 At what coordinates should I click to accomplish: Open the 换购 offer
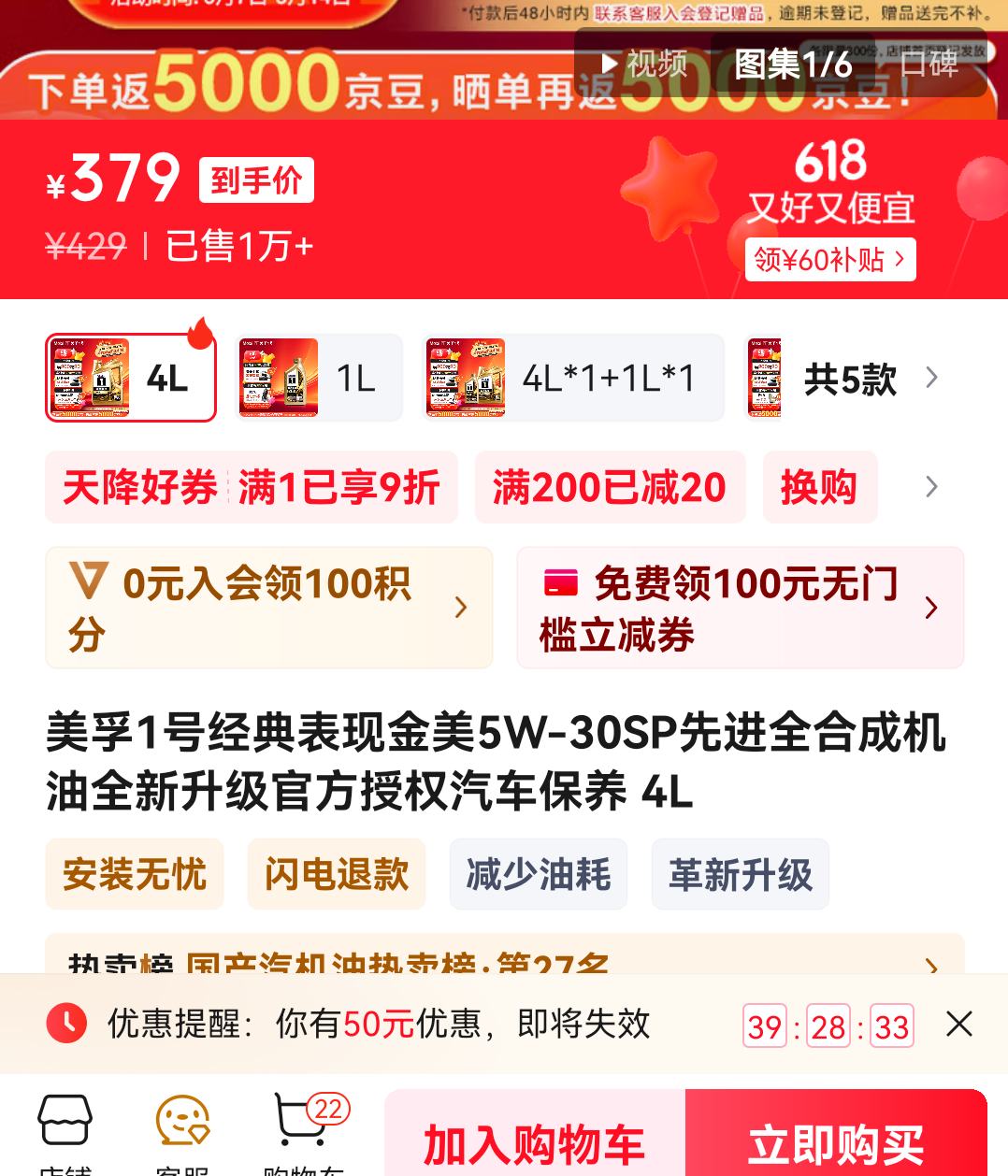point(819,487)
